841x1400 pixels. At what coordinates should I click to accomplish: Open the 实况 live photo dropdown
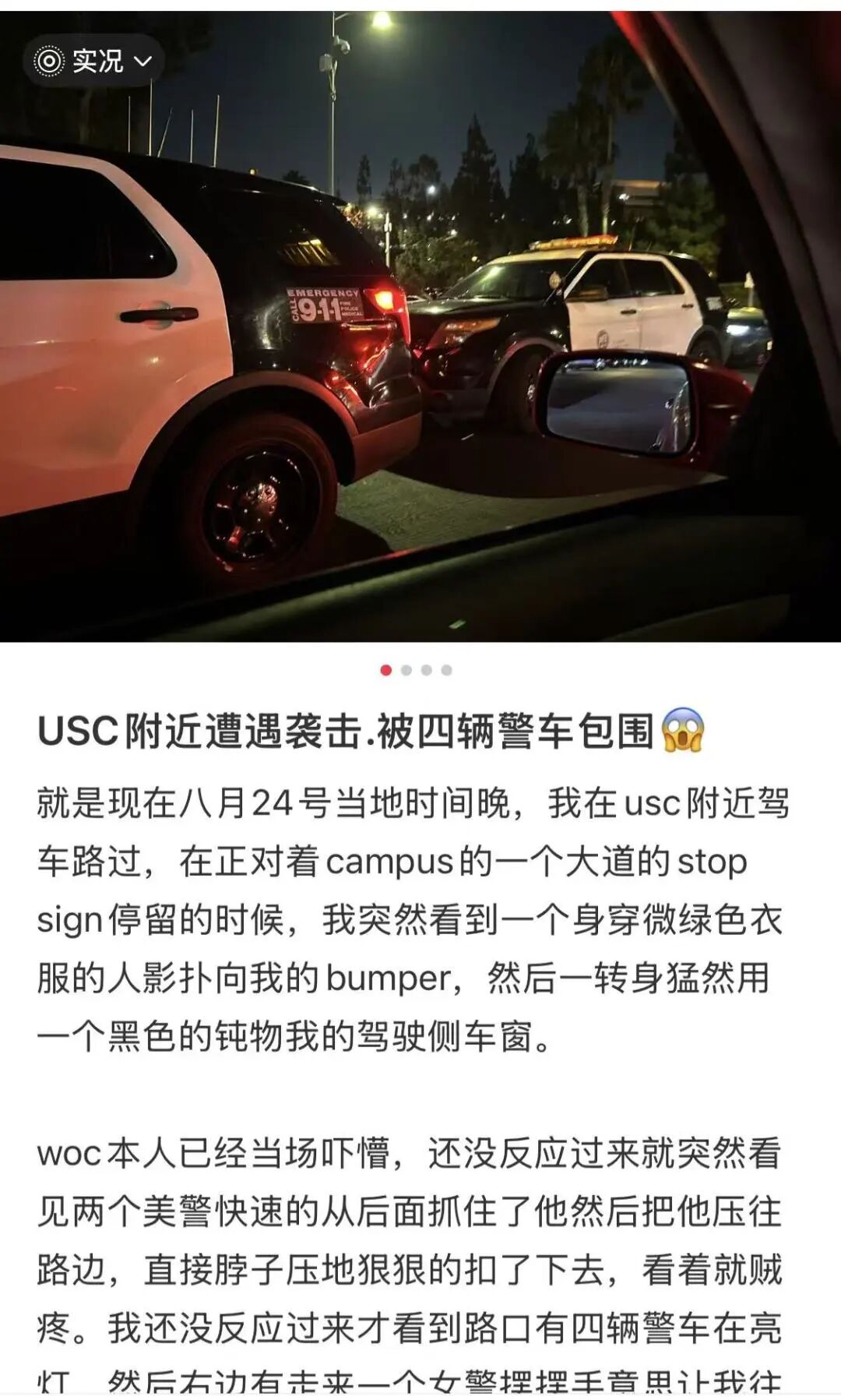tap(93, 61)
